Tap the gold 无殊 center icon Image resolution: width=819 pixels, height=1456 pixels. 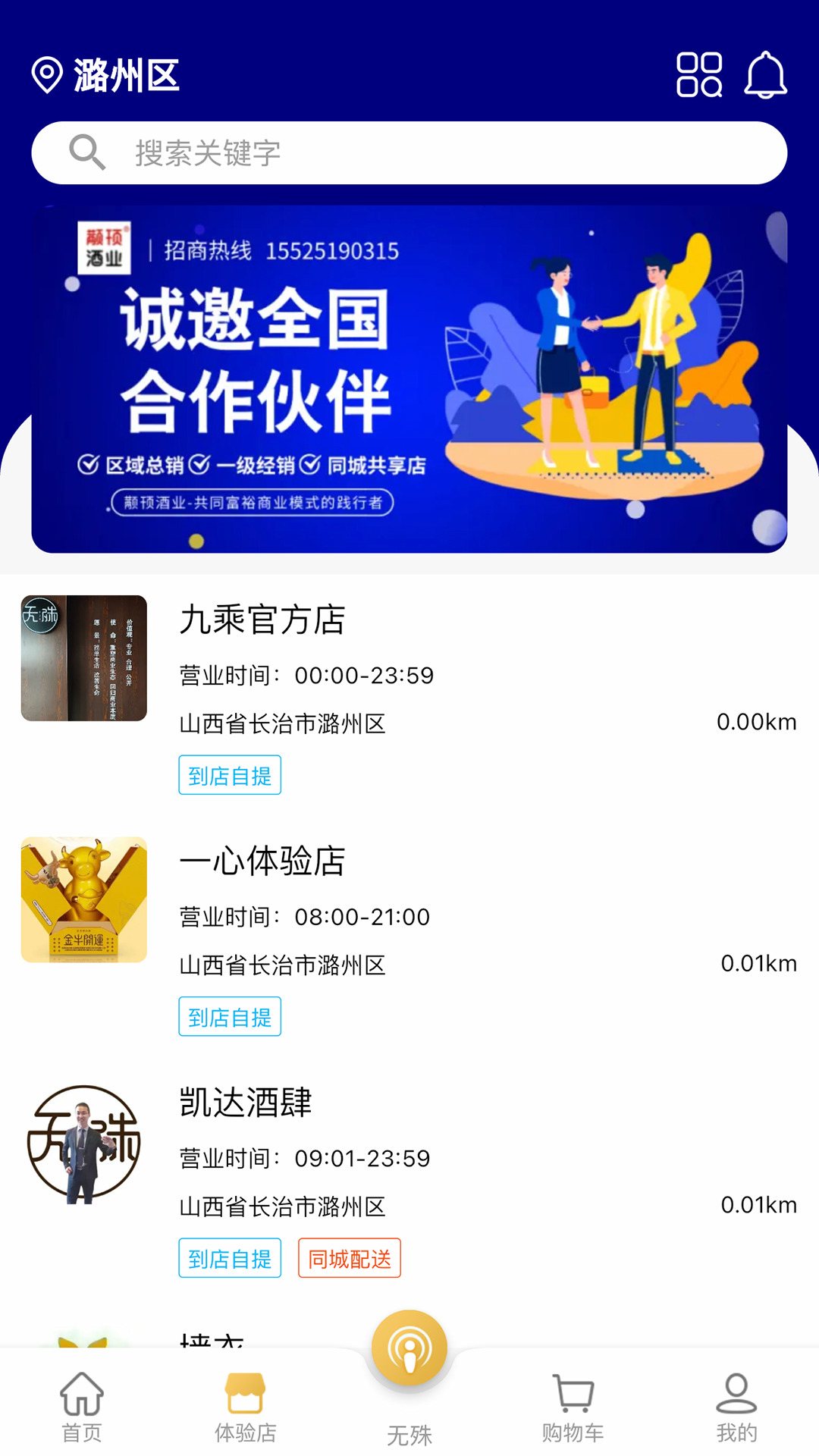tap(409, 1350)
